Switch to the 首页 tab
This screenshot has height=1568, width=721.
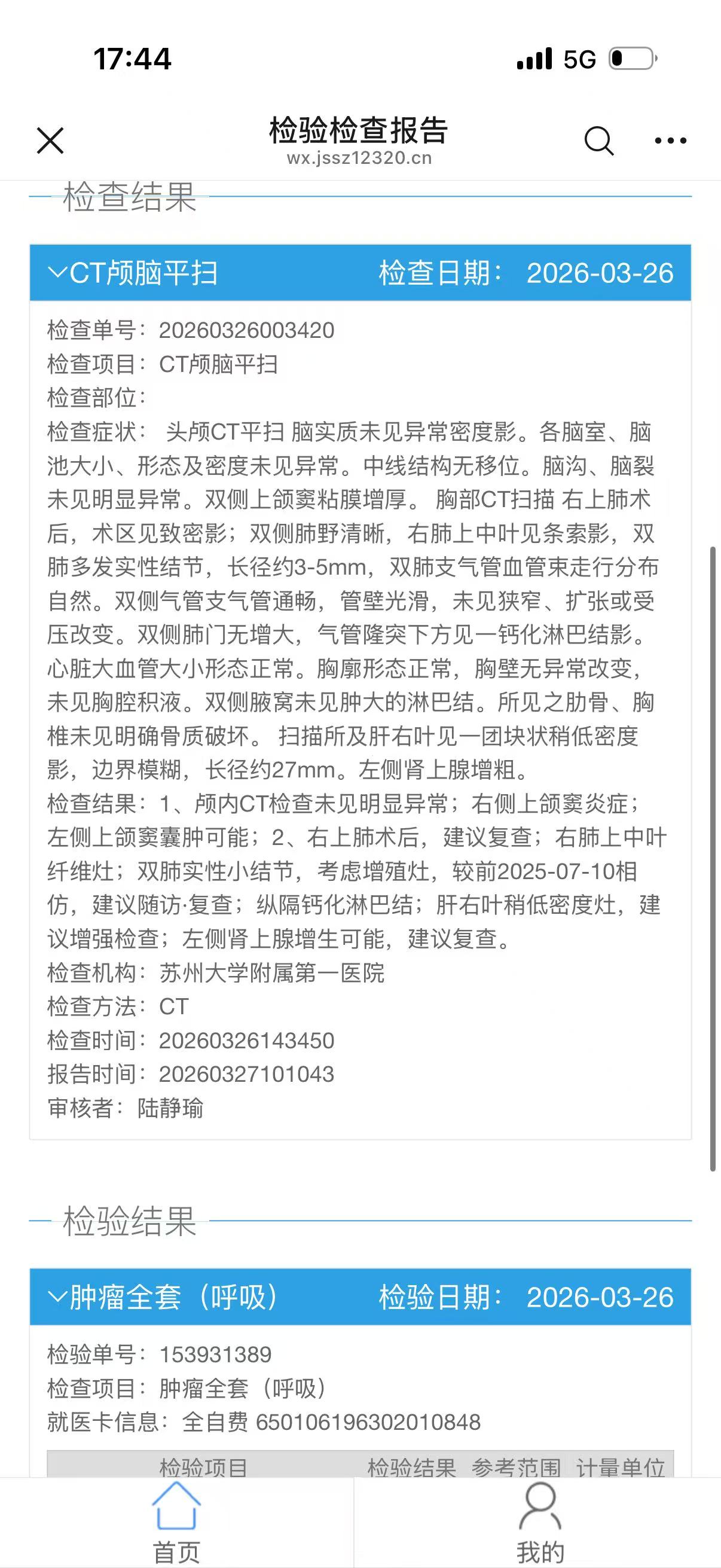tap(176, 1523)
